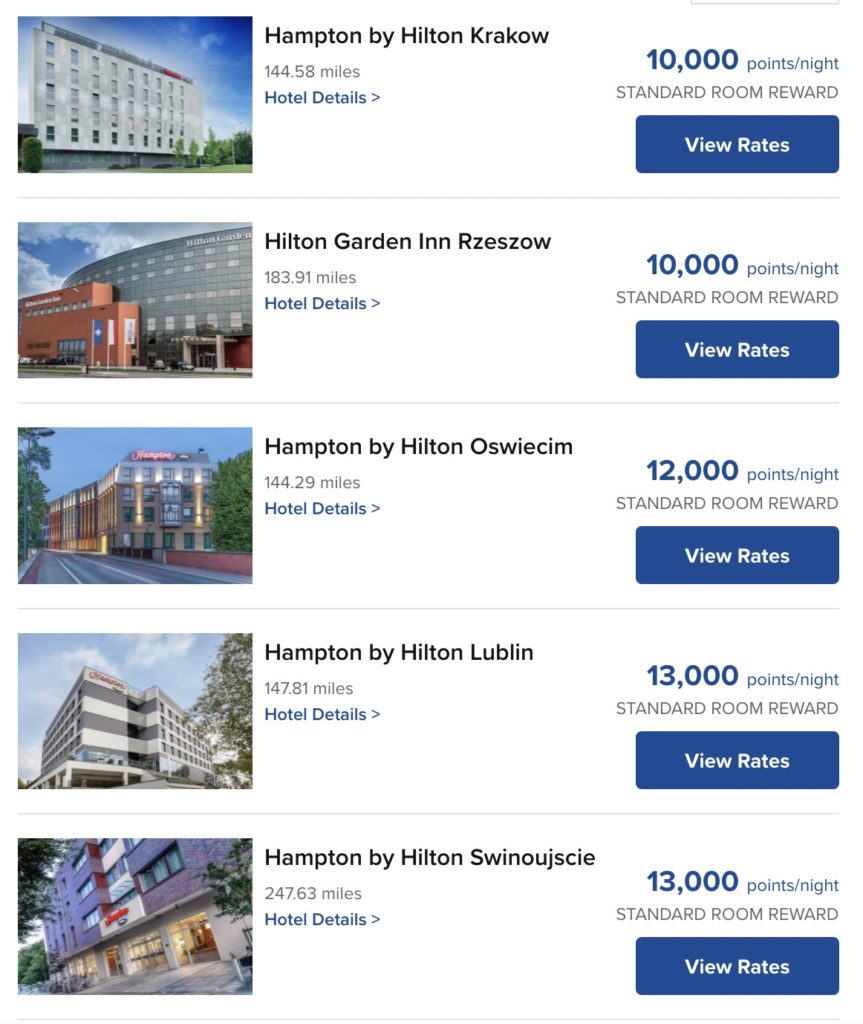Screen dimensions: 863x1024
Task: Open Hotel Details for Hilton Garden Inn Rzeszow
Action: [322, 303]
